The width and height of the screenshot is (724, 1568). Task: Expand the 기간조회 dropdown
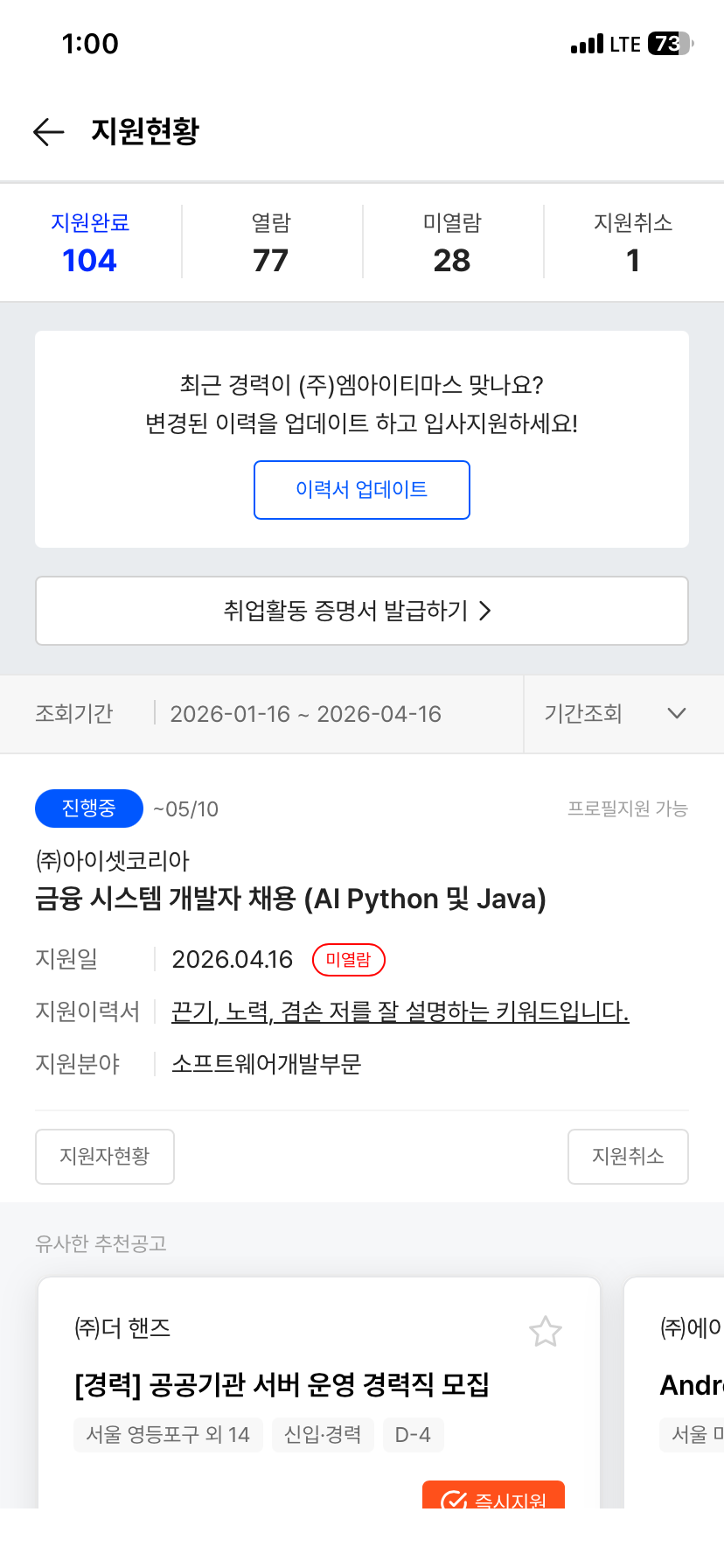click(624, 714)
